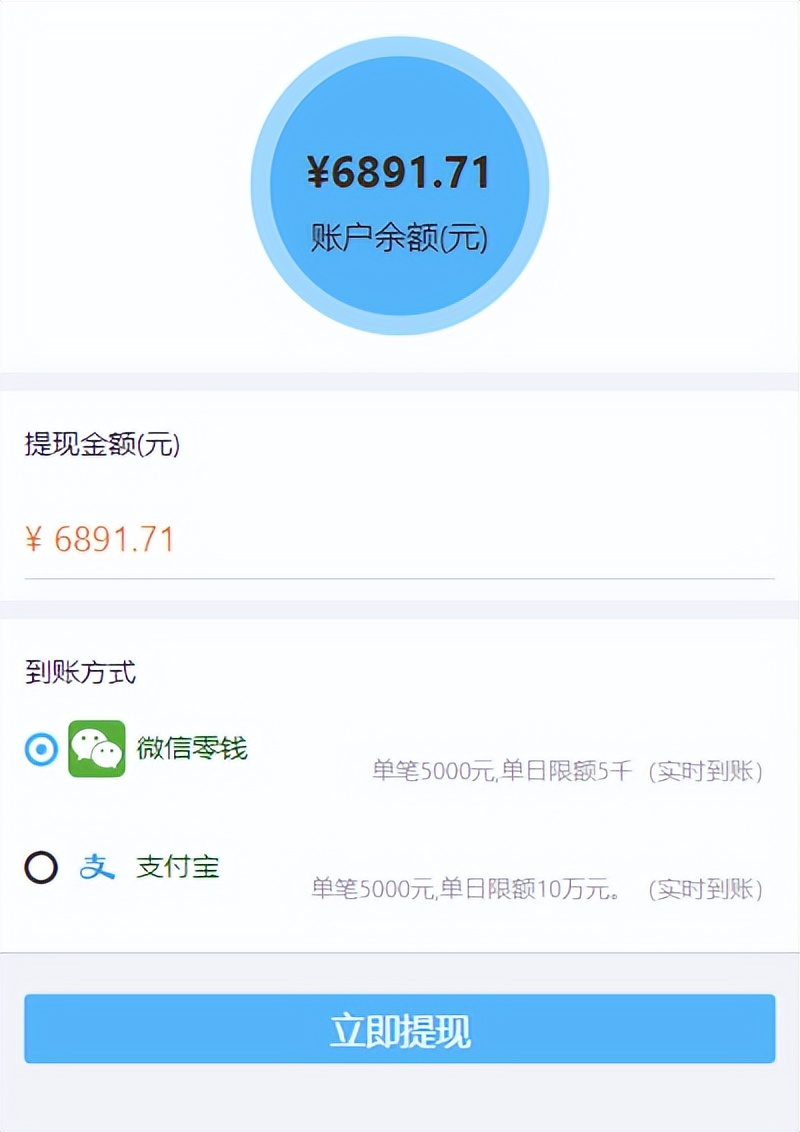Click the withdrawal amount field showing ¥6891.71
Screen dimensions: 800x1132
click(100, 537)
